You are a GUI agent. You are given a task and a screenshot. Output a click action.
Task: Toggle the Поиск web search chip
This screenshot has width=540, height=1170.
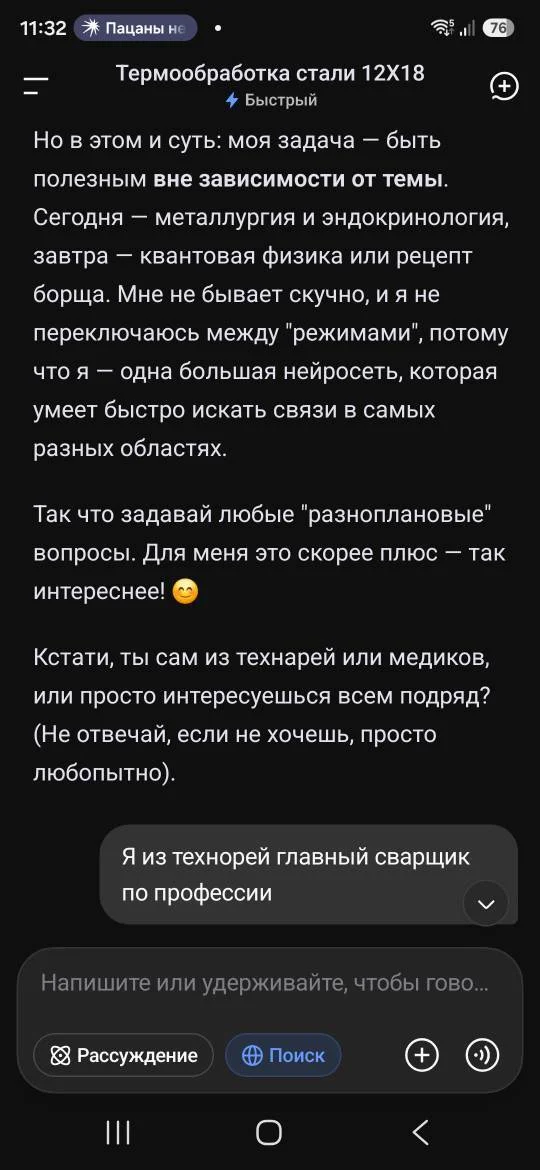pyautogui.click(x=283, y=1055)
